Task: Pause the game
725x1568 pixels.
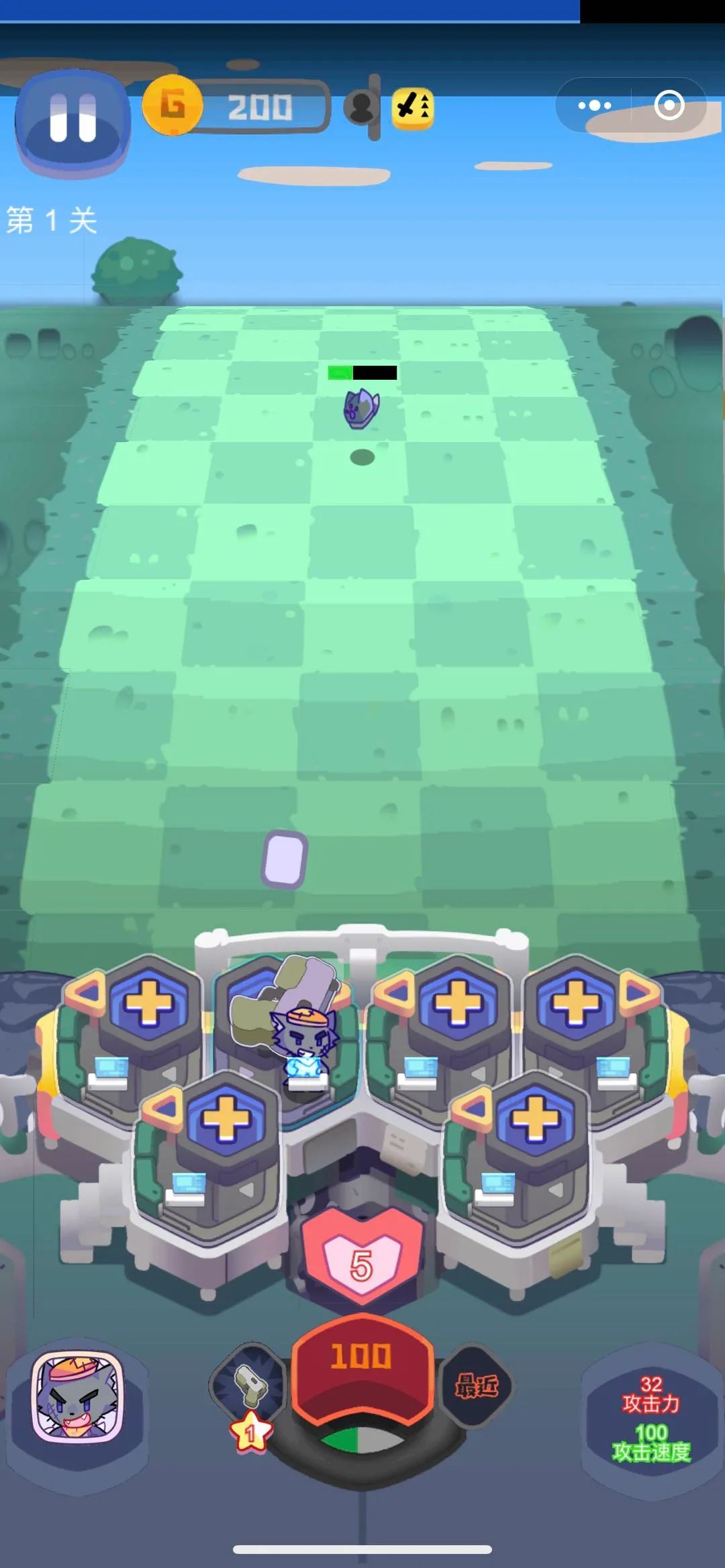Action: click(x=72, y=121)
